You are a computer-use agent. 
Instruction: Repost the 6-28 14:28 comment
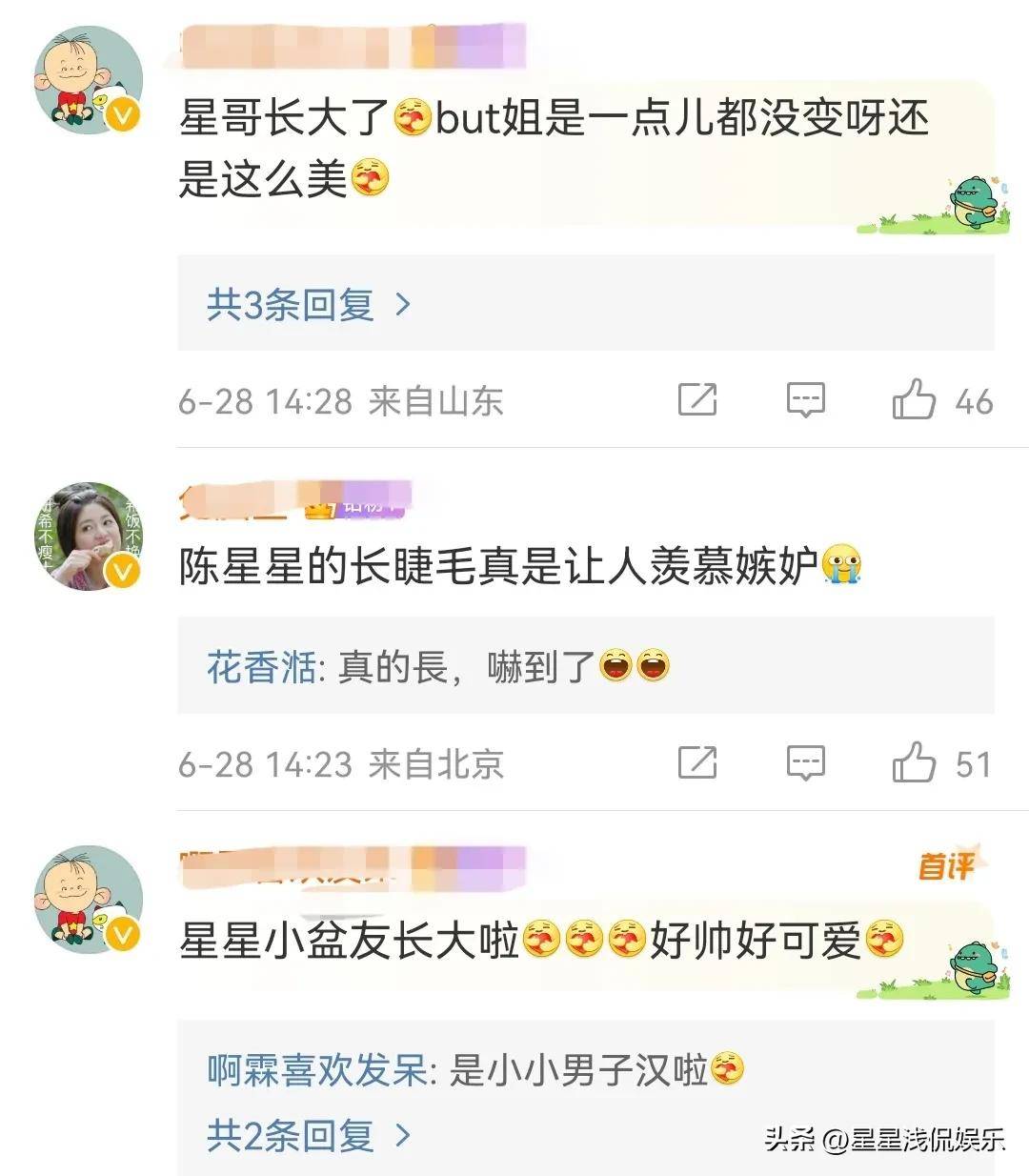[697, 399]
